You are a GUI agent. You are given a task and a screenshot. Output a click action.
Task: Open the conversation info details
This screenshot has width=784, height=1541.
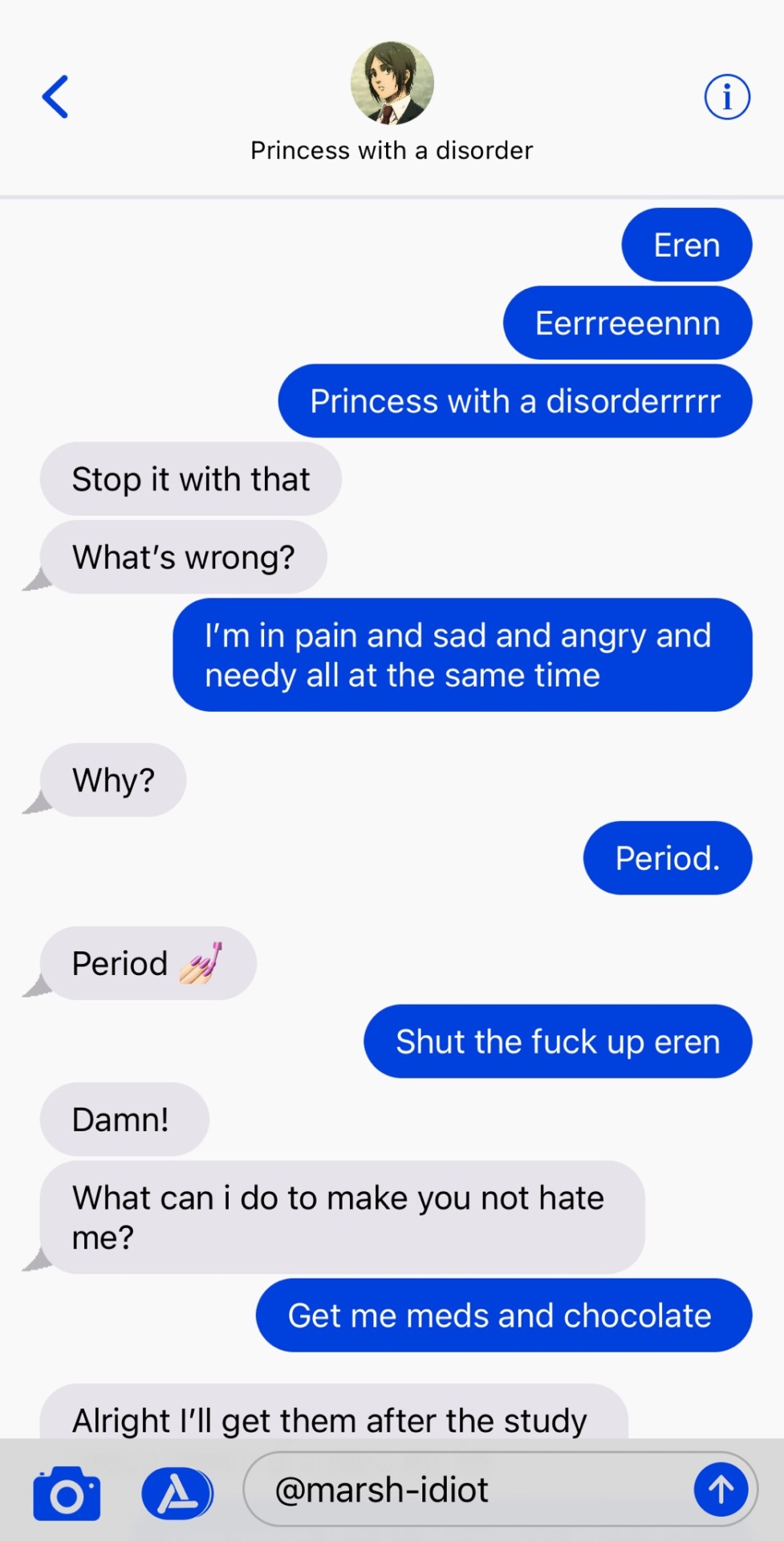[727, 97]
